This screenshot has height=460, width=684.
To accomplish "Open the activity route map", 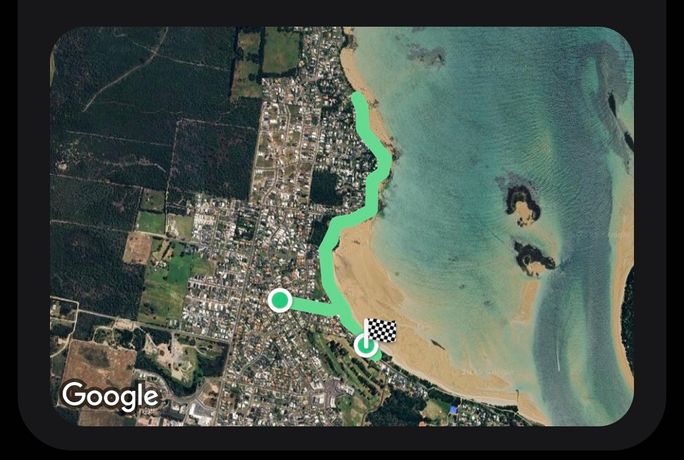I will [x=341, y=226].
